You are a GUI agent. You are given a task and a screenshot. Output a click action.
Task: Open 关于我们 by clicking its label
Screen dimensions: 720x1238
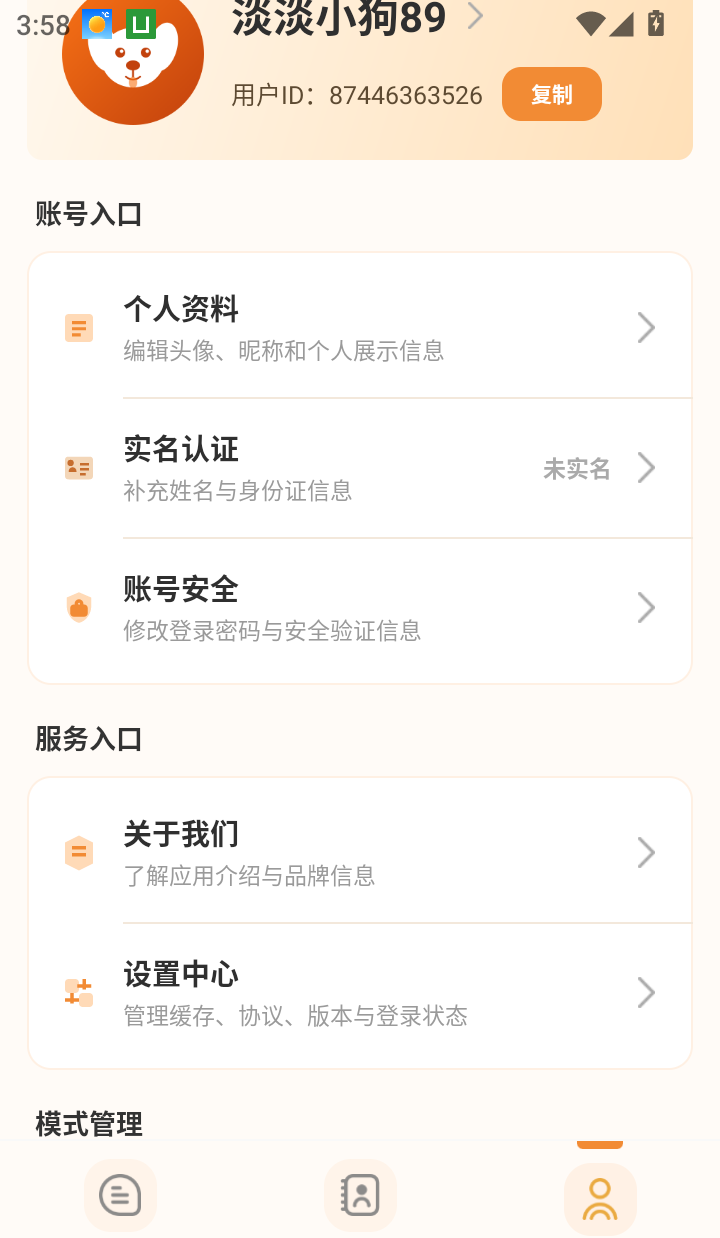180,834
